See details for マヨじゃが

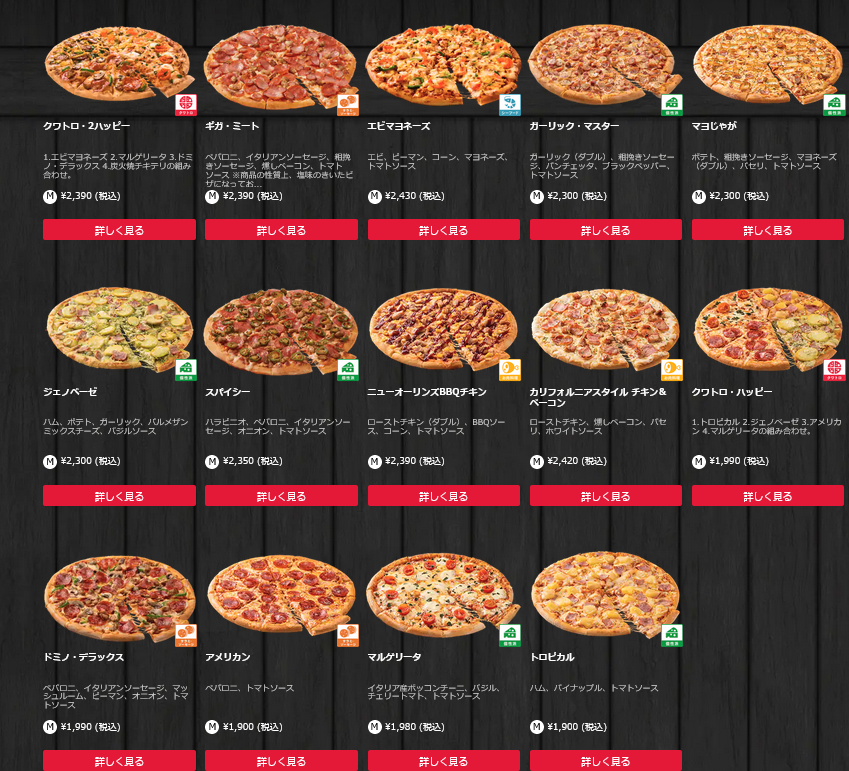click(767, 230)
